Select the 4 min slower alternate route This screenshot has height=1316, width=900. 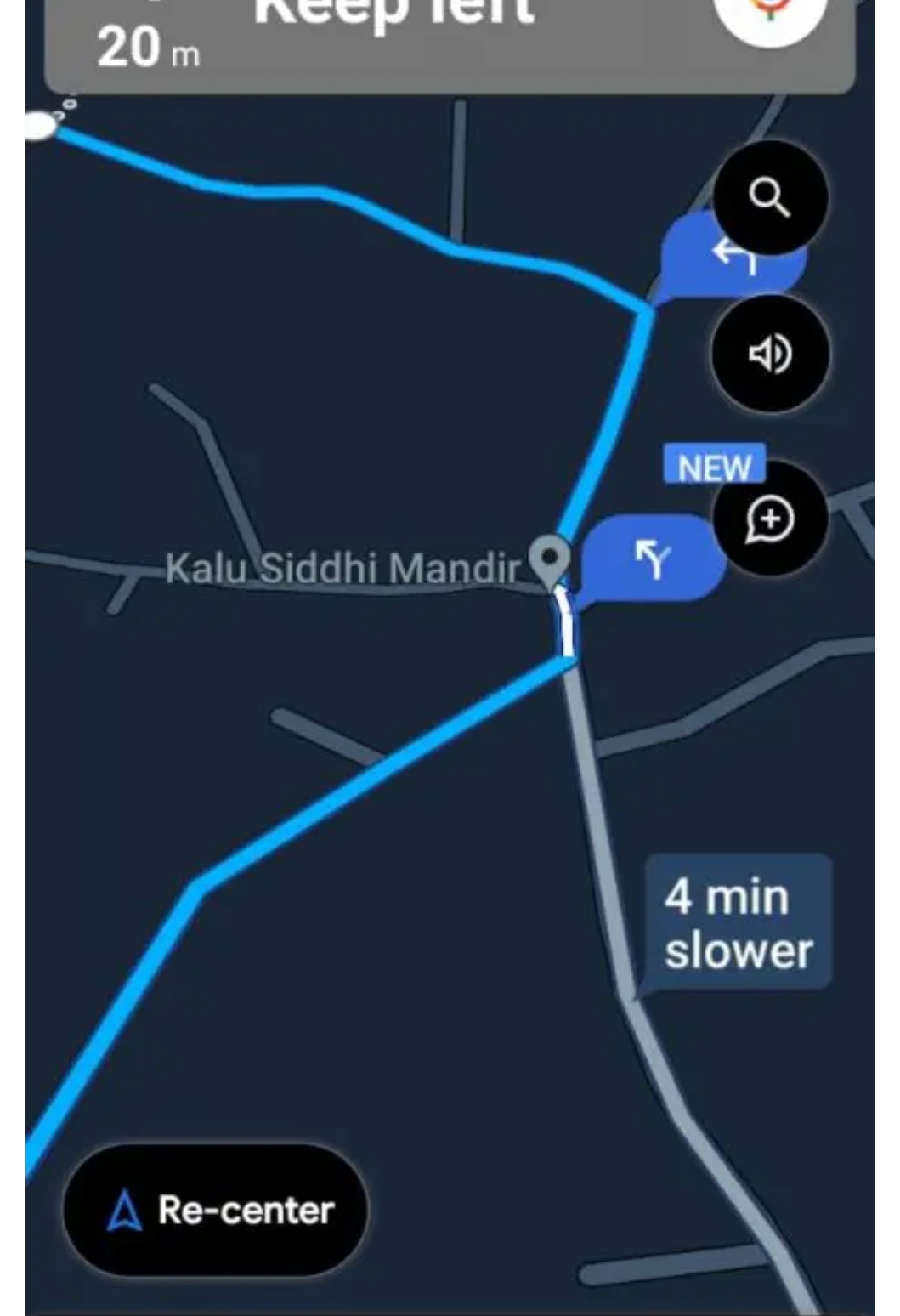(737, 923)
